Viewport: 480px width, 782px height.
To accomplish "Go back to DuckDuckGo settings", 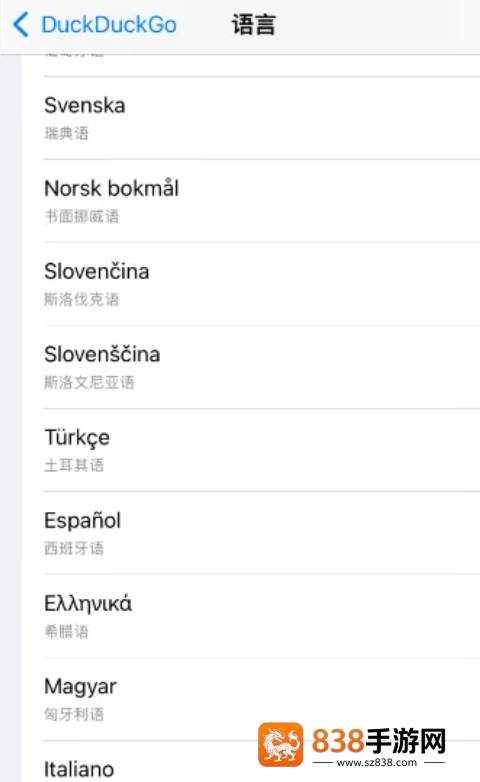I will click(x=95, y=24).
